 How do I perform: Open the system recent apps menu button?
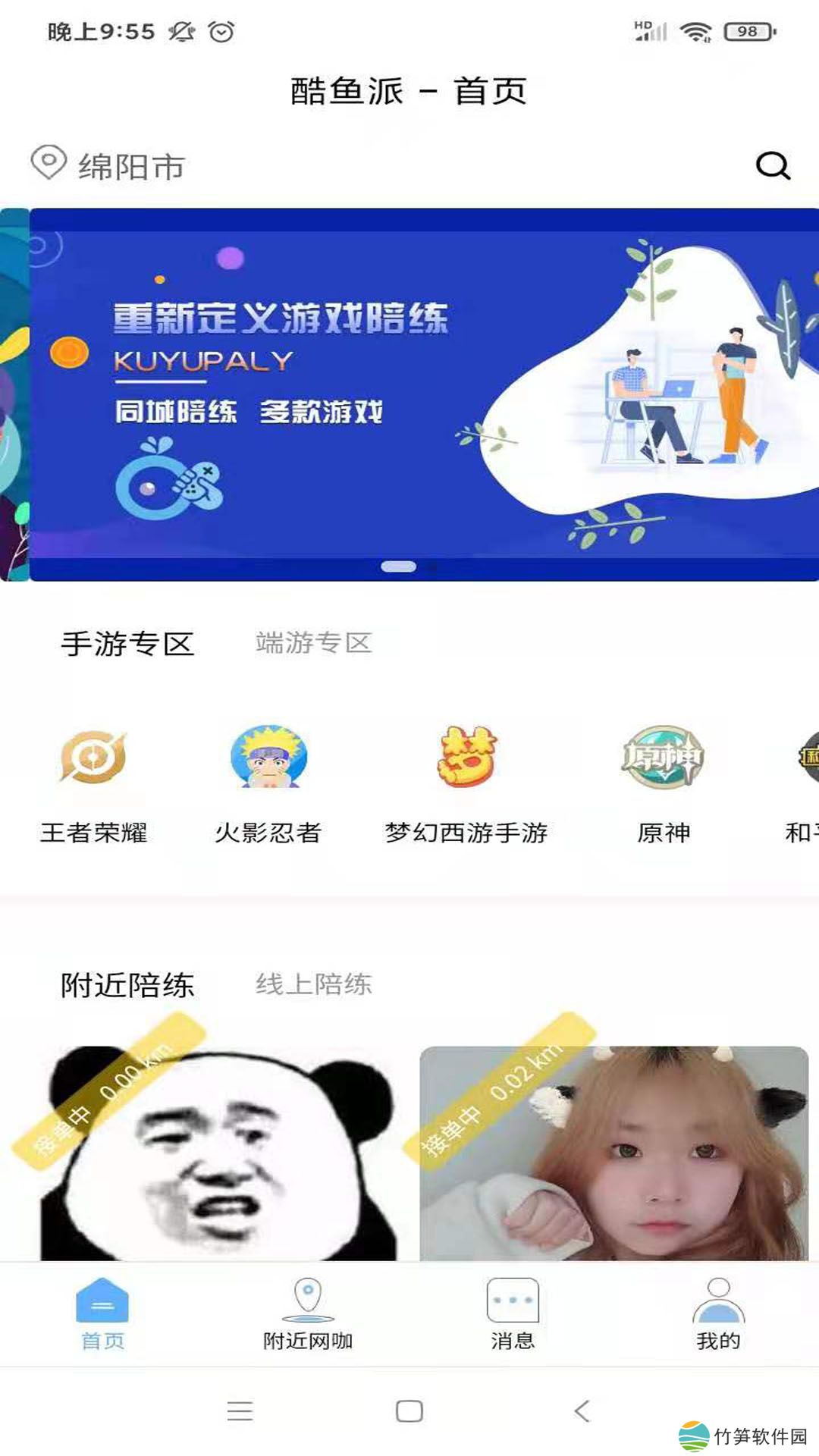pyautogui.click(x=240, y=1411)
